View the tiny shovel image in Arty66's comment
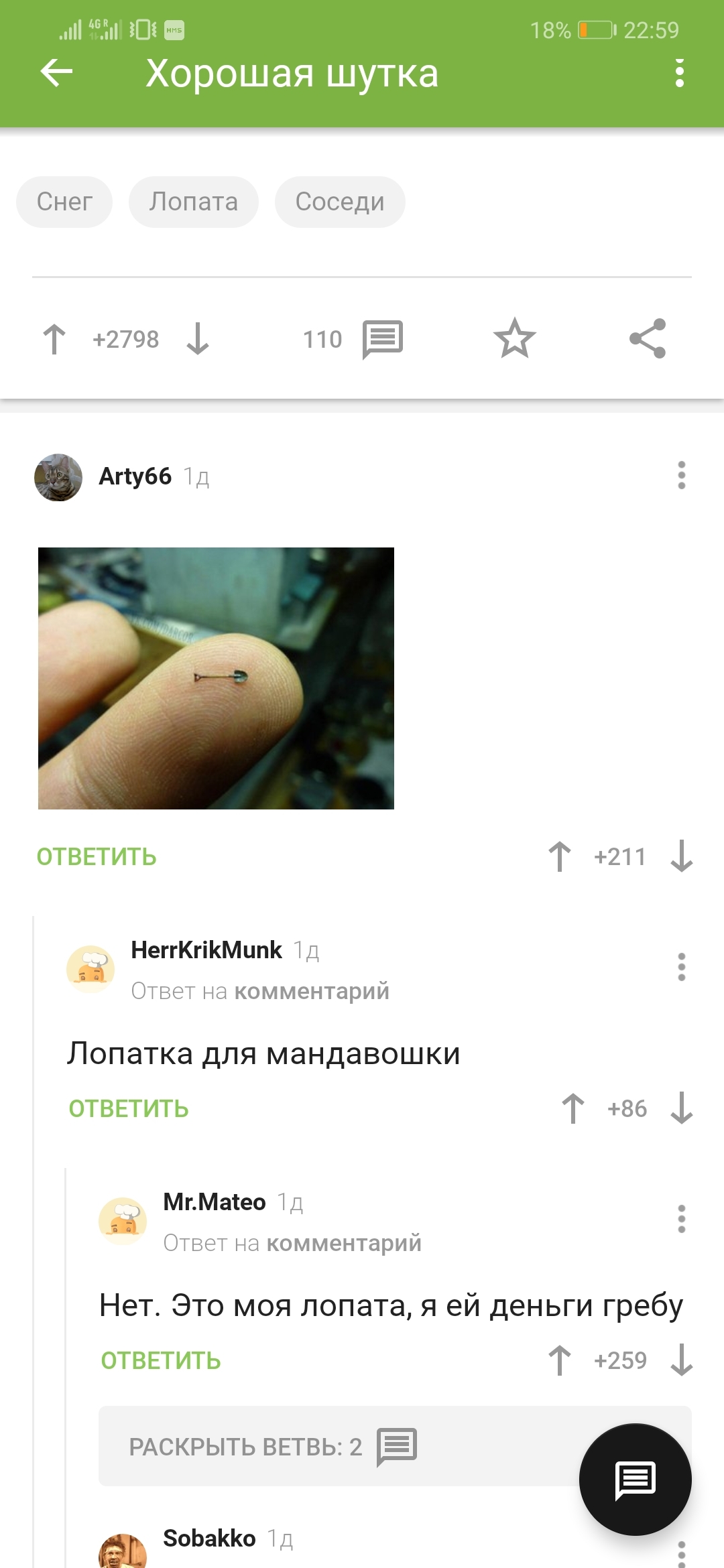The height and width of the screenshot is (1568, 724). [216, 678]
